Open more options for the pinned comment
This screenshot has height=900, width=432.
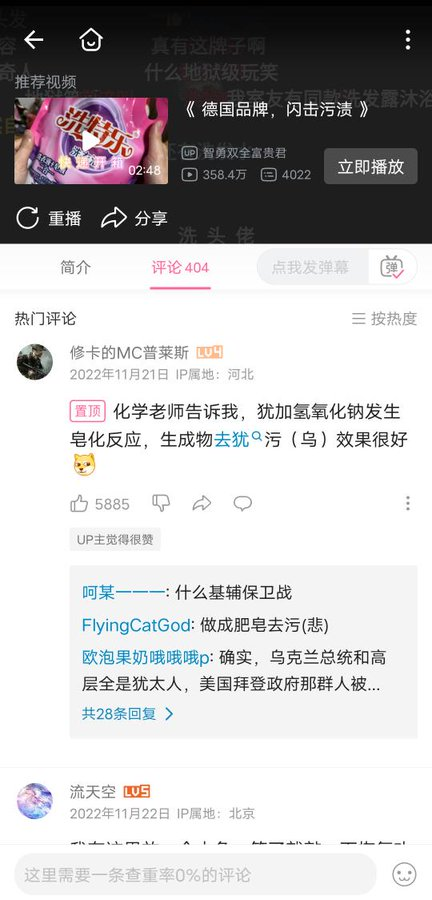click(407, 503)
